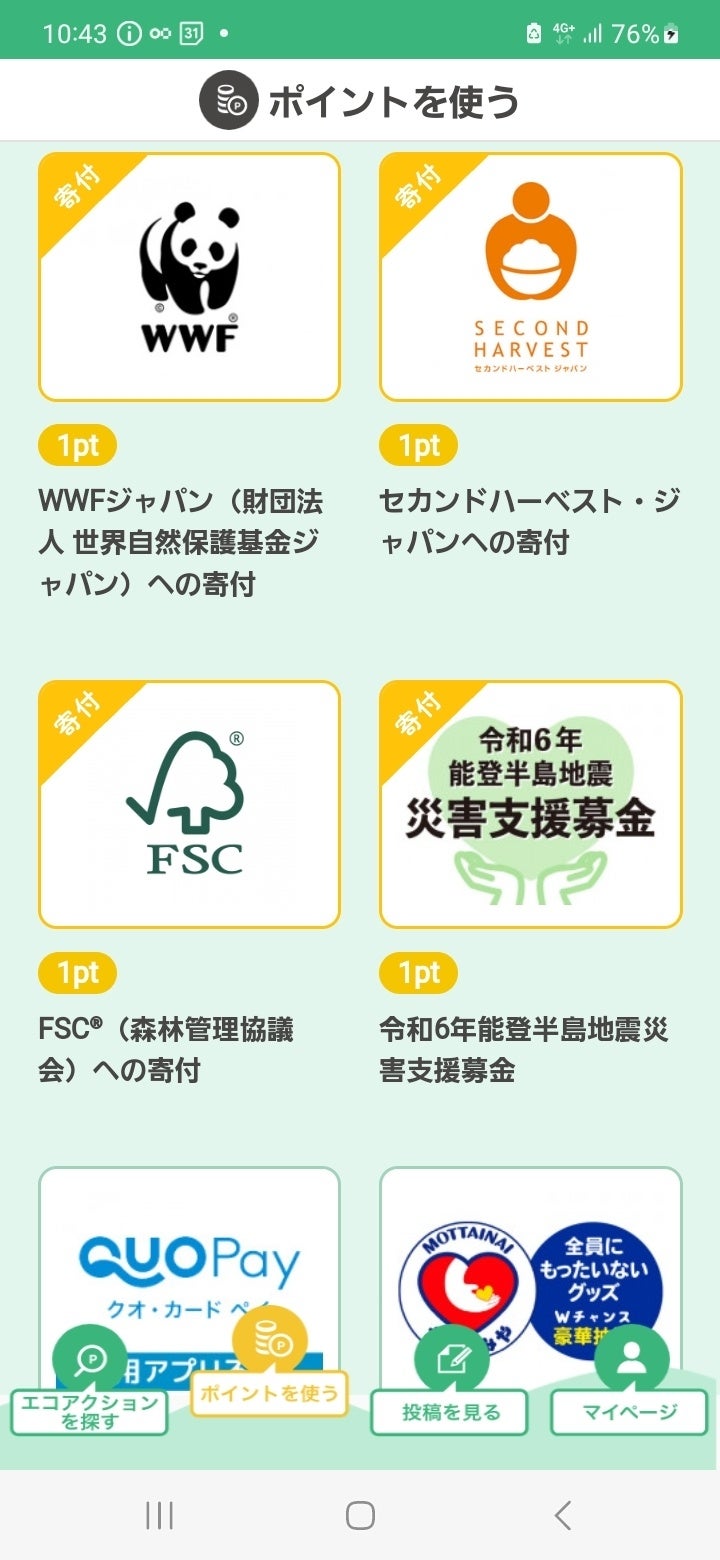Go to the 投稿を見る tab
Screen dimensions: 720x1560
tap(450, 1395)
